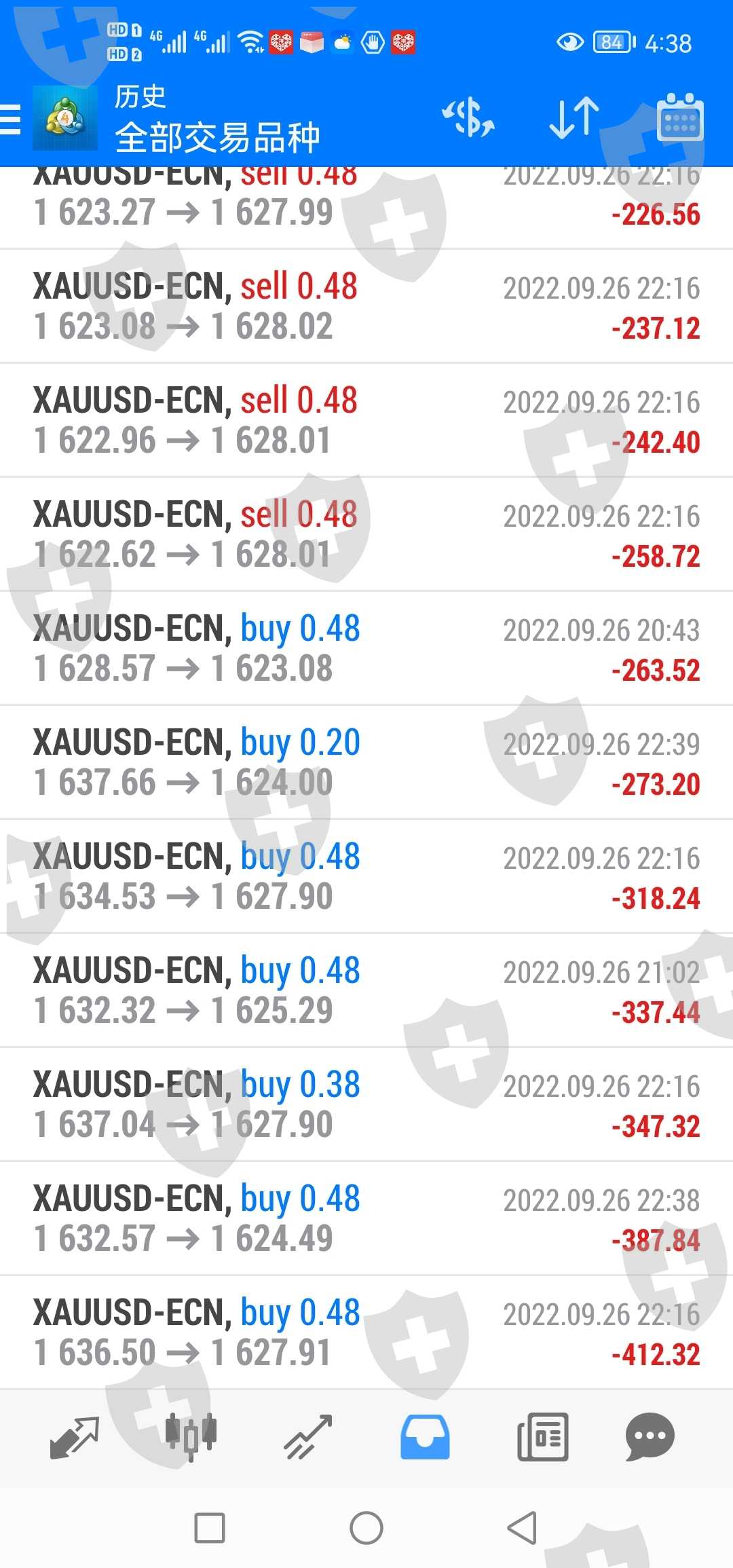Open the calendar date range picker
This screenshot has width=733, height=1568.
click(680, 118)
